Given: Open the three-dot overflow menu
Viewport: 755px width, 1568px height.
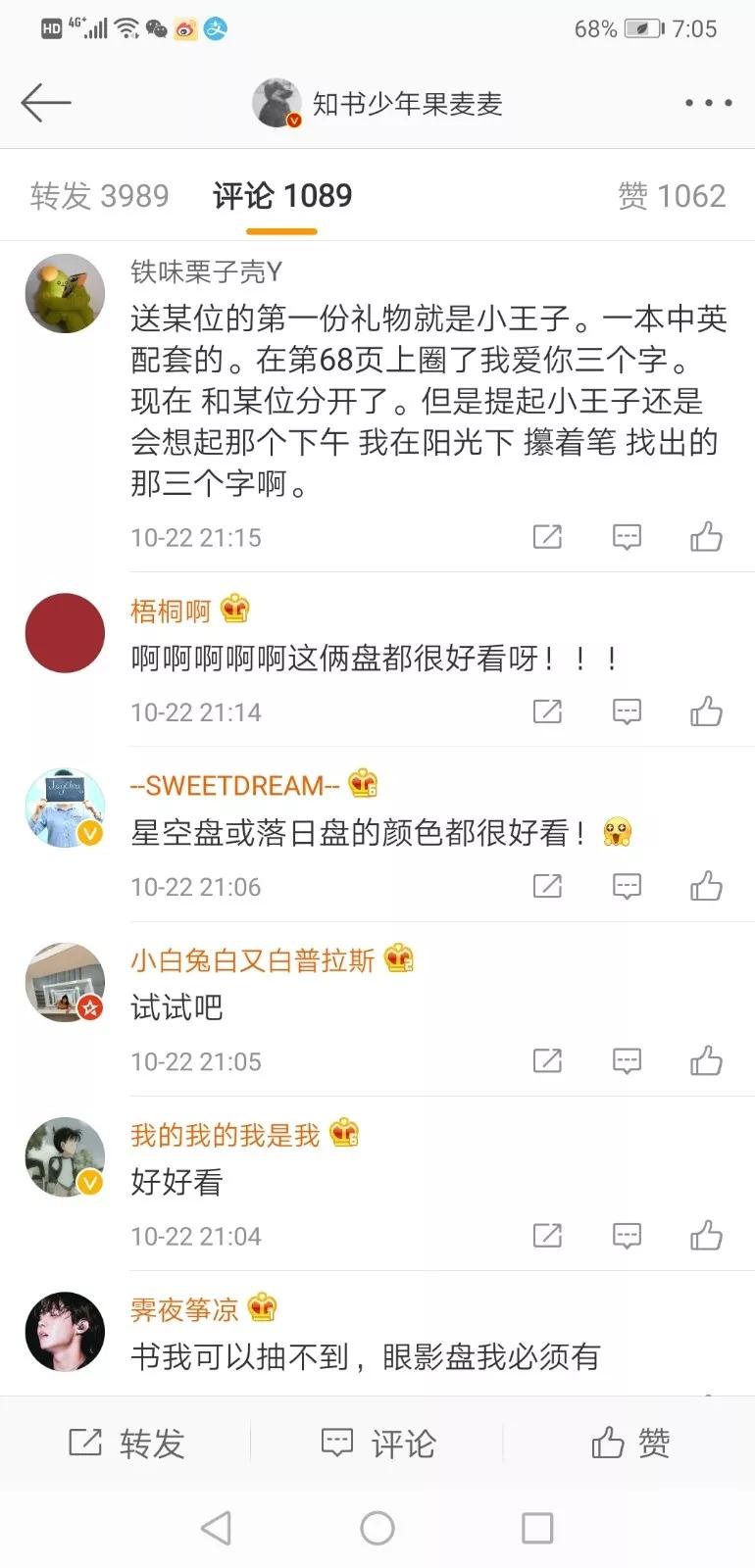Looking at the screenshot, I should [x=708, y=103].
